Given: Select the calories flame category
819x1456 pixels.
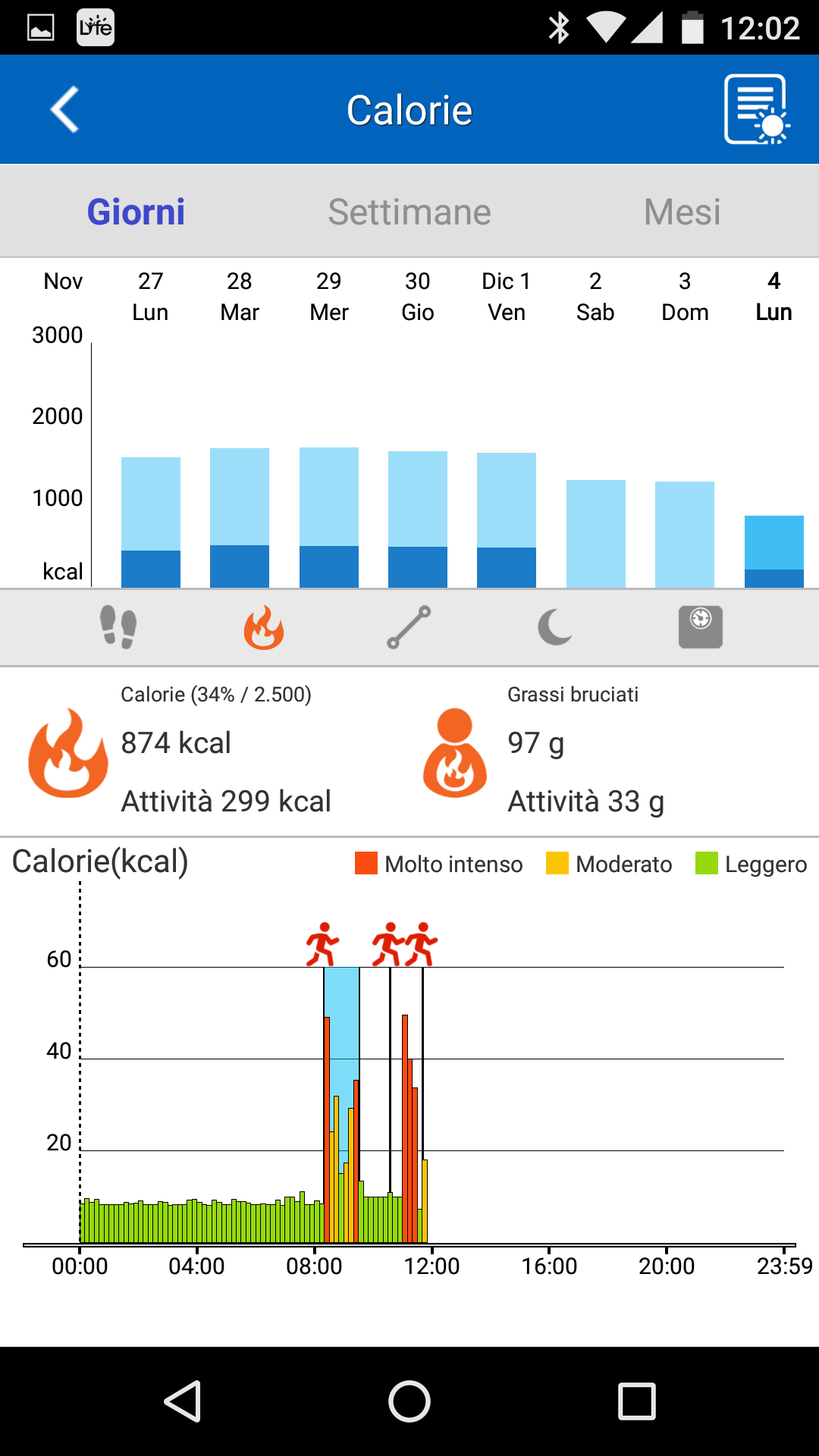Looking at the screenshot, I should point(264,627).
